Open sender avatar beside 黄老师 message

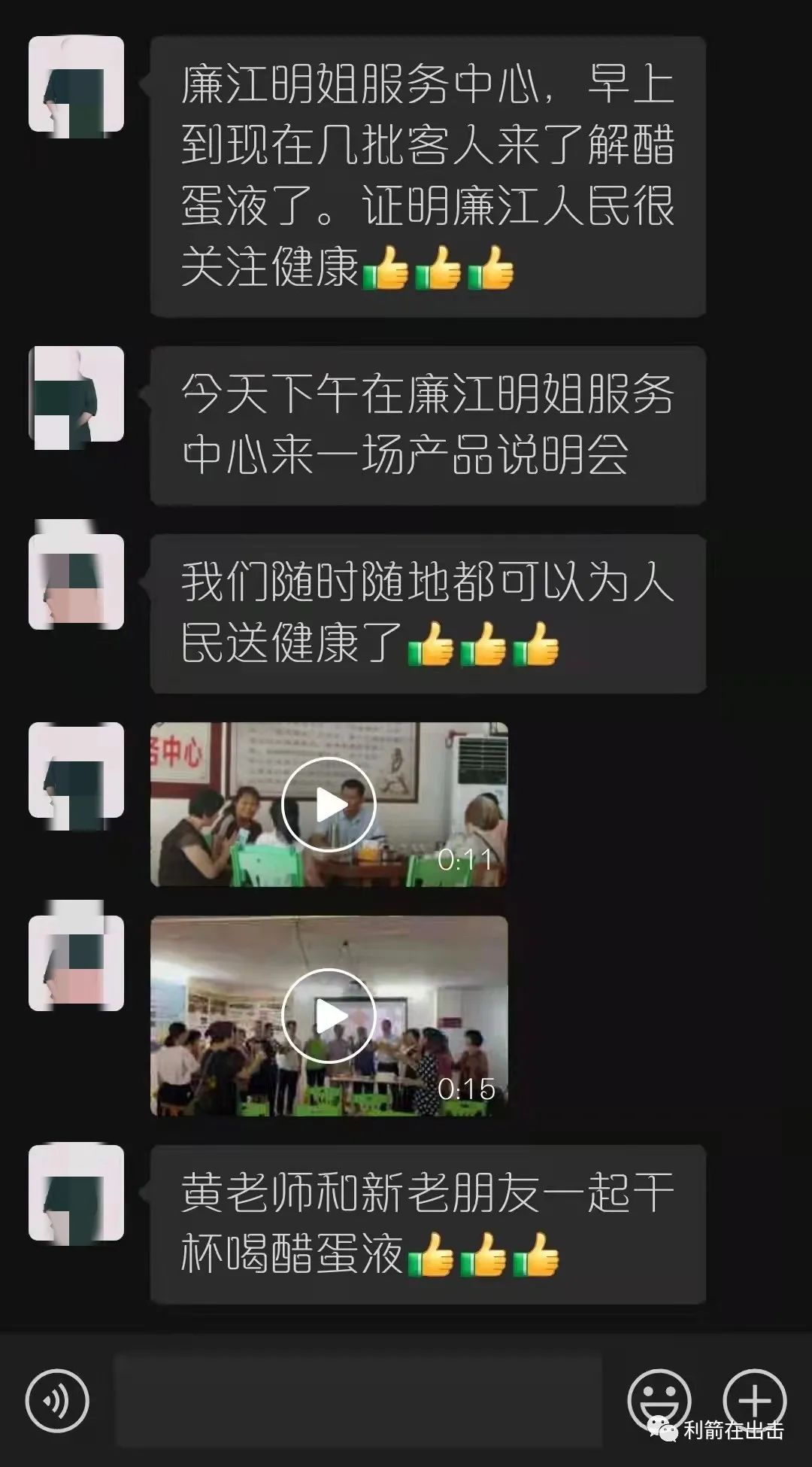[x=76, y=1192]
